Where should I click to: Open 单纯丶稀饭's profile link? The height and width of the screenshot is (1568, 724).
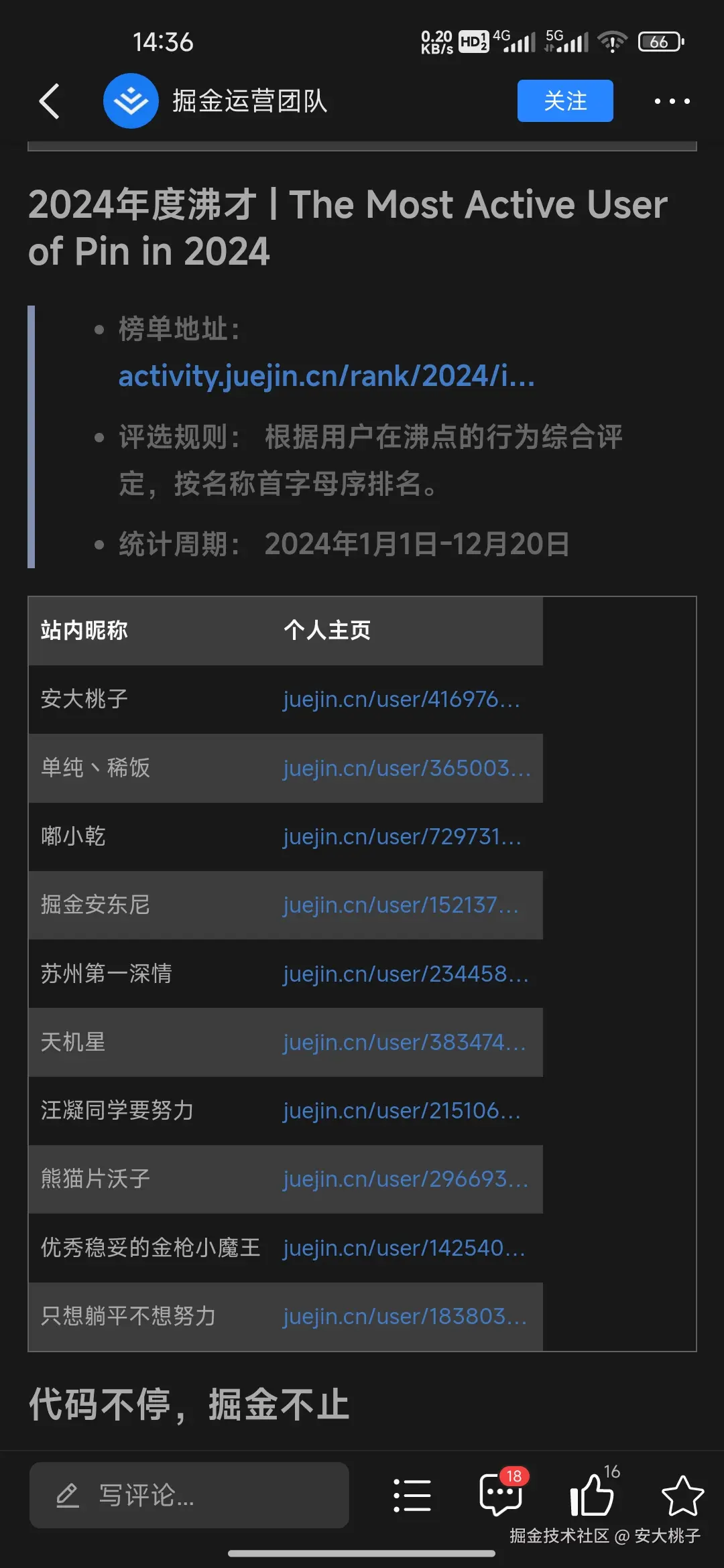click(x=406, y=768)
